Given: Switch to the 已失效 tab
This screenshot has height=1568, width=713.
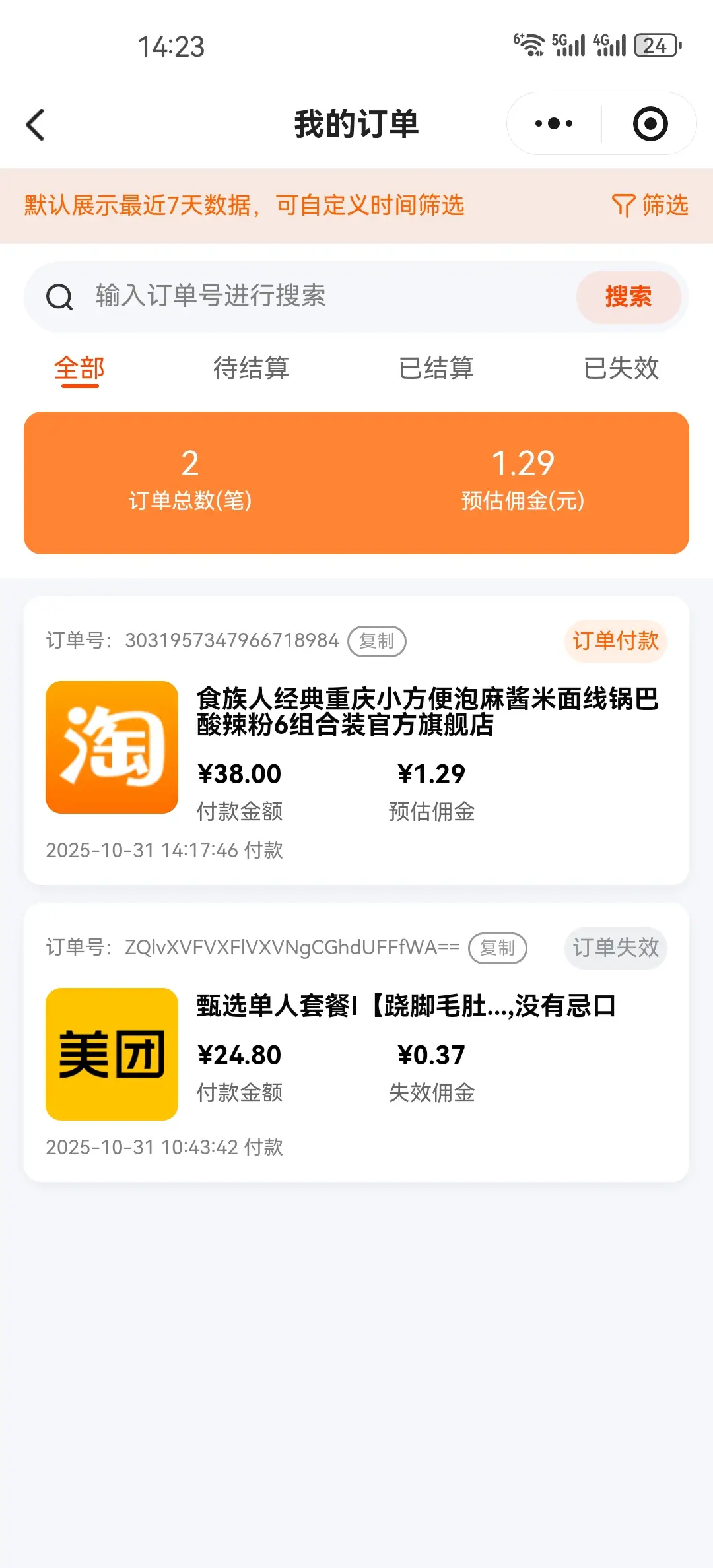Looking at the screenshot, I should tap(621, 368).
